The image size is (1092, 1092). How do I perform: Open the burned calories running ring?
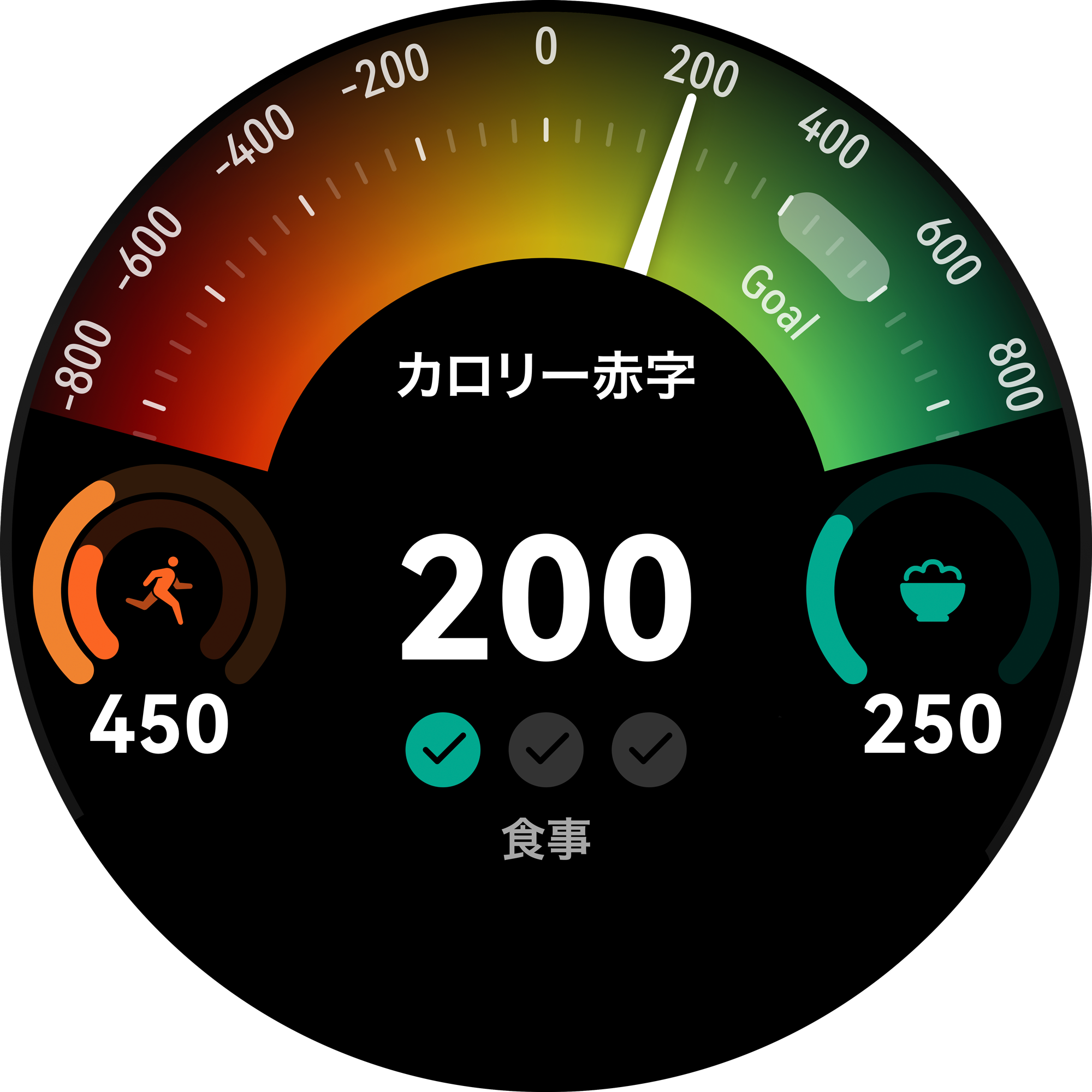(x=159, y=591)
